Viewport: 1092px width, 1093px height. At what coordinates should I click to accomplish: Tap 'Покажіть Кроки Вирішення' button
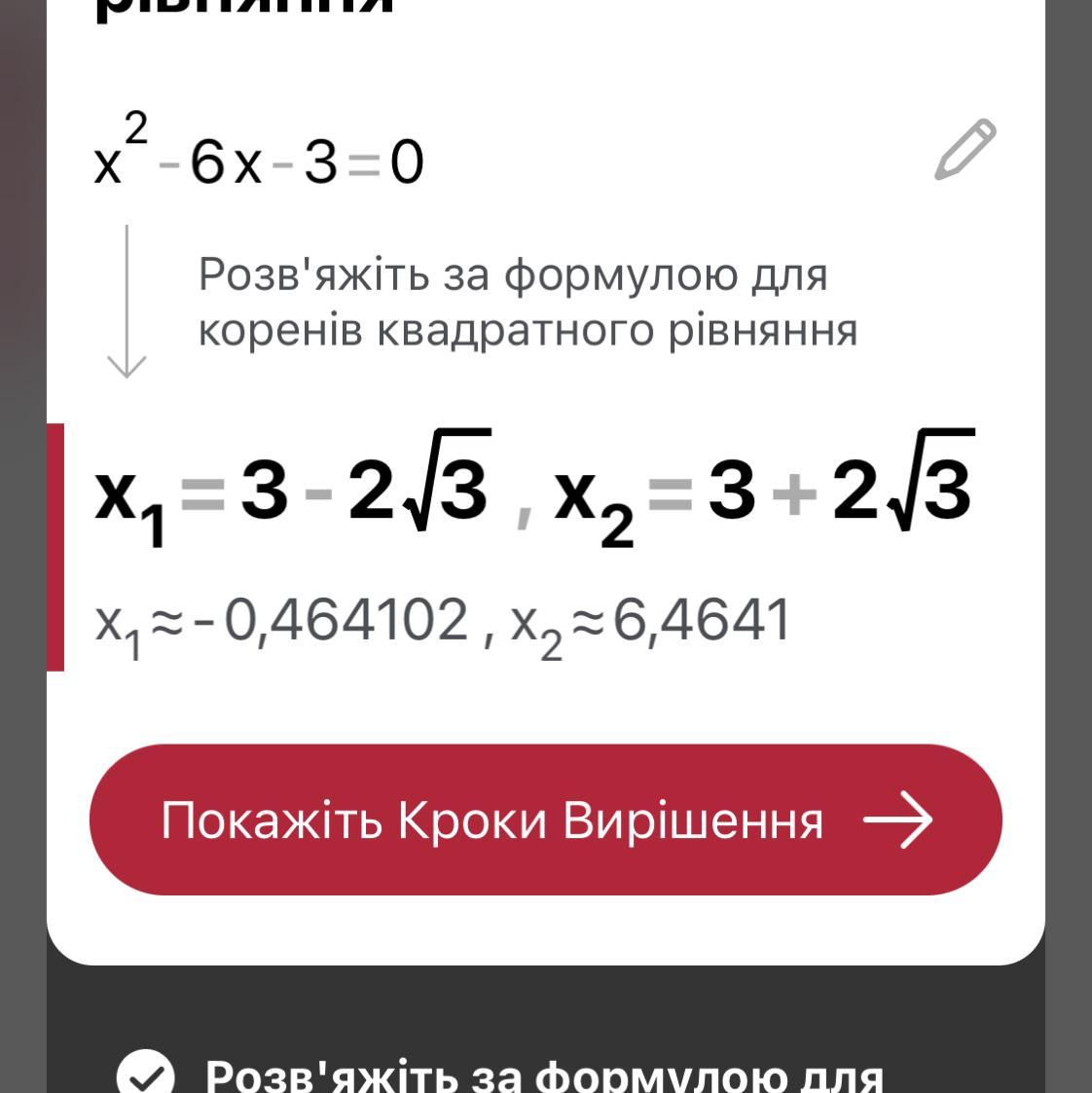click(x=545, y=820)
